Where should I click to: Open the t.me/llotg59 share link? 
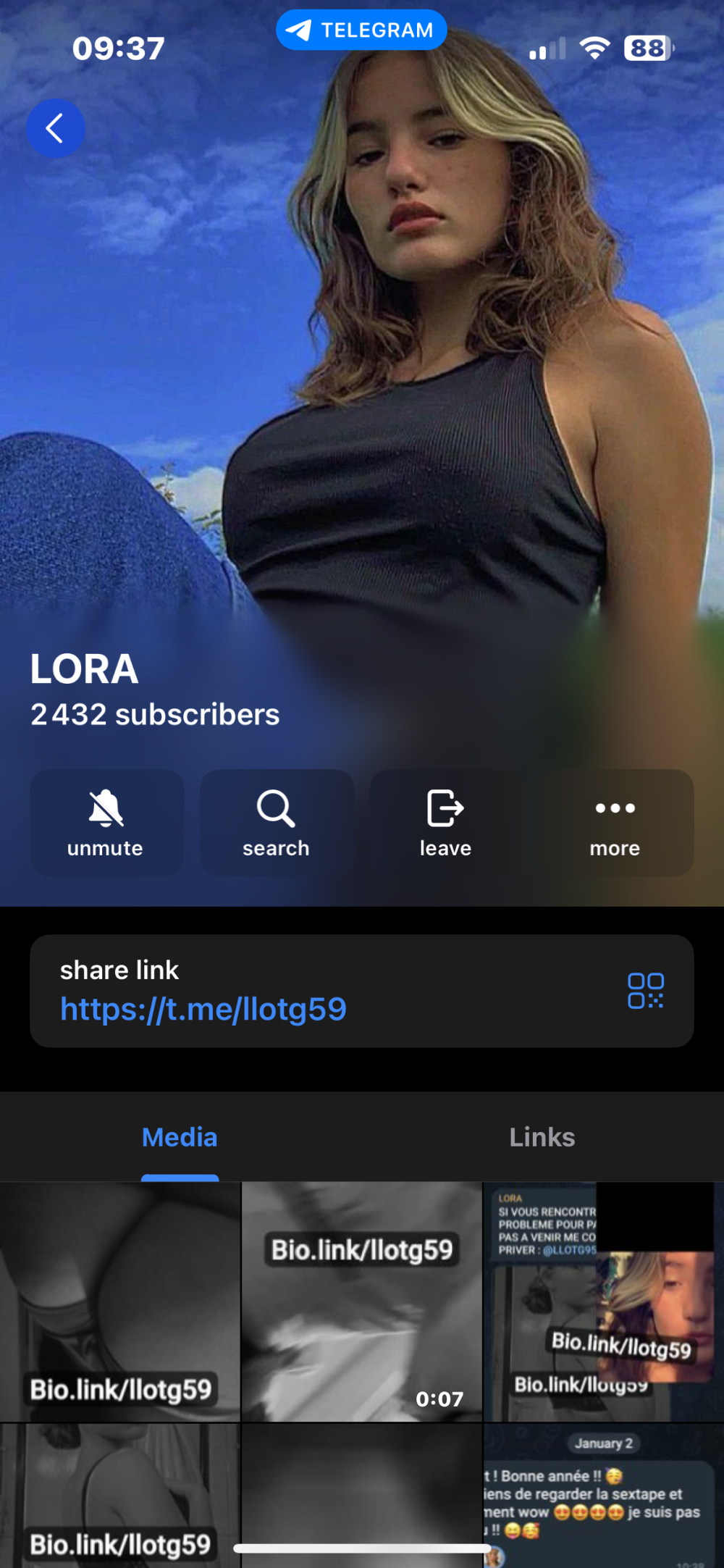tap(203, 1009)
